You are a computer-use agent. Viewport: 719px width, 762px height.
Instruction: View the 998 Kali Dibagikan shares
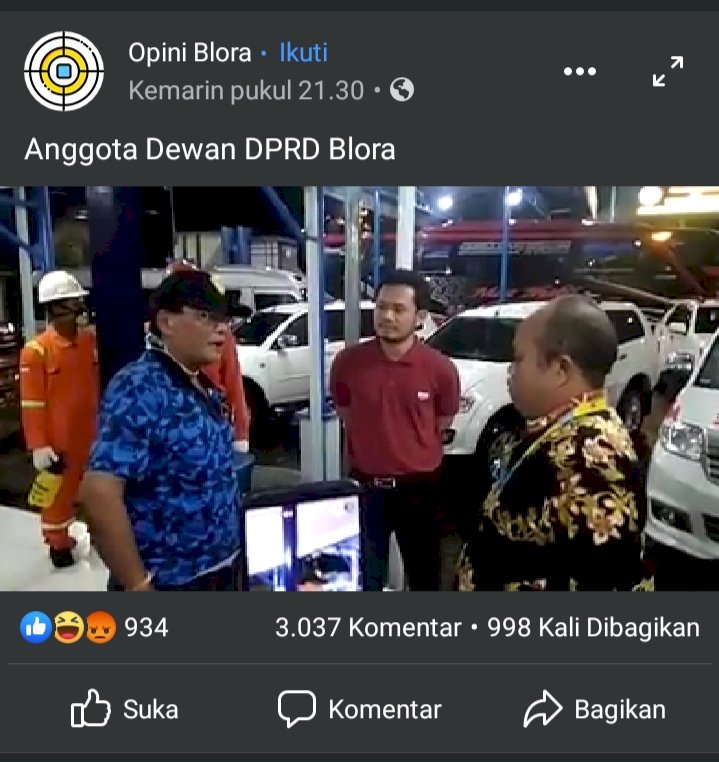pyautogui.click(x=593, y=628)
